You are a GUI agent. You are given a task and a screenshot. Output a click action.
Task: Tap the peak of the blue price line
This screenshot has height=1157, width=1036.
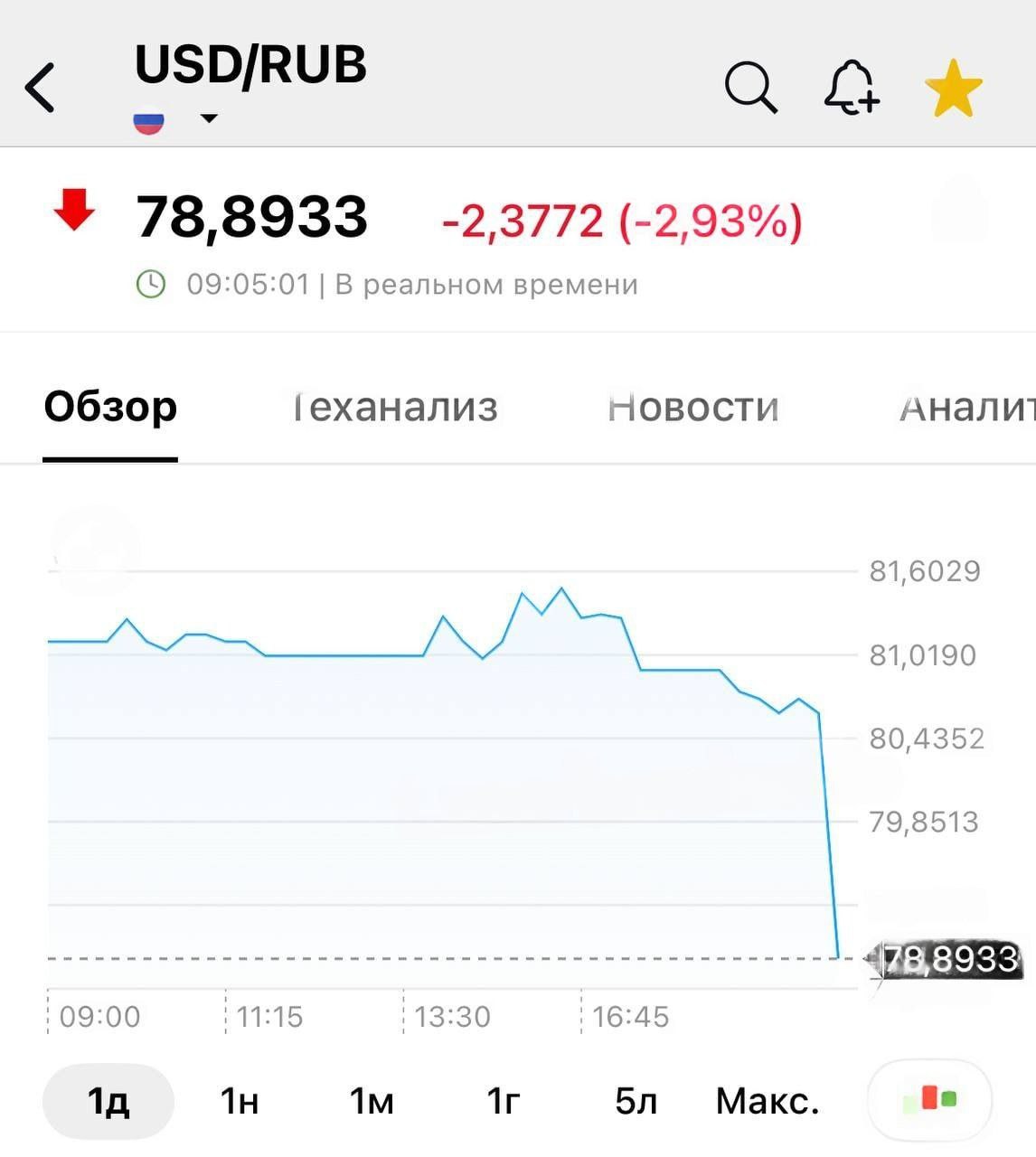tap(561, 588)
